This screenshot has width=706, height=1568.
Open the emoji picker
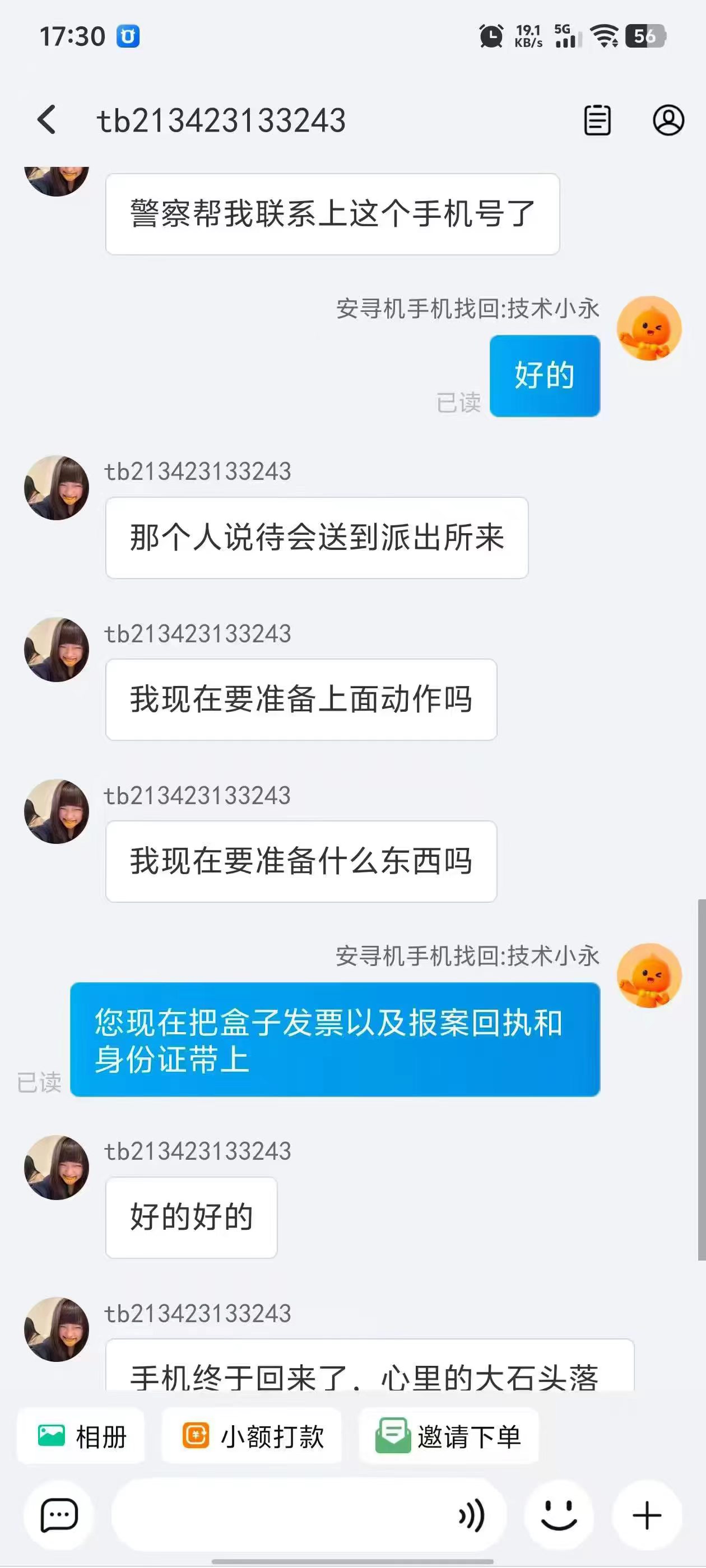[x=559, y=1515]
